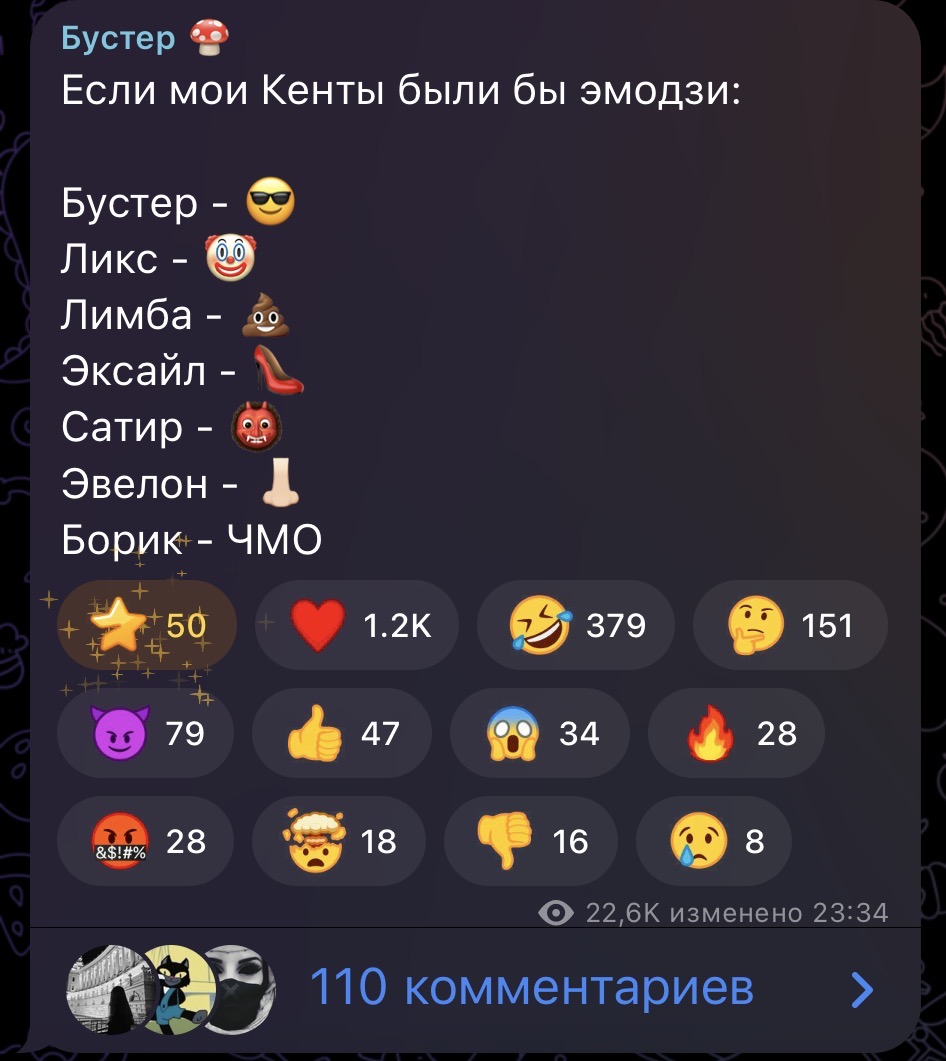React with the red heart (1.2K)
The image size is (946, 1061).
click(355, 626)
